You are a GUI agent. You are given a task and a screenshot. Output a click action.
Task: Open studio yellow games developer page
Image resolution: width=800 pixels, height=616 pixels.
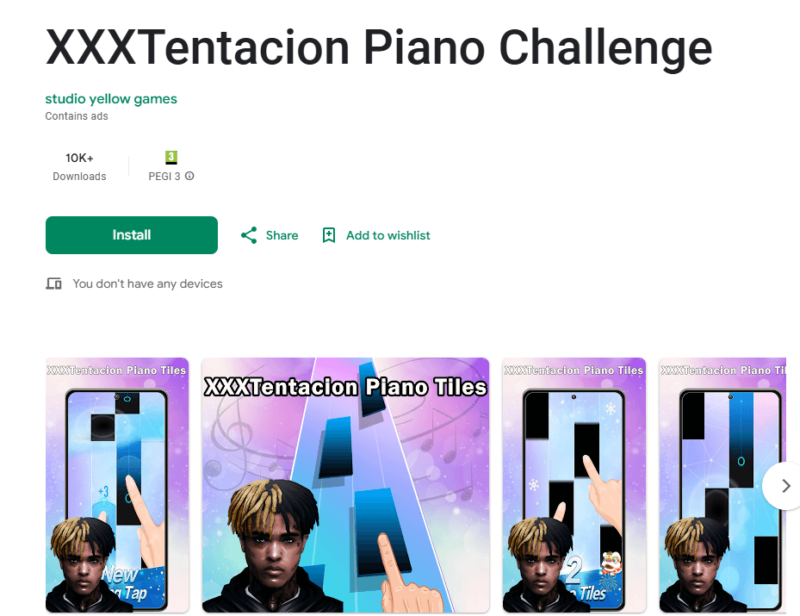click(x=111, y=99)
